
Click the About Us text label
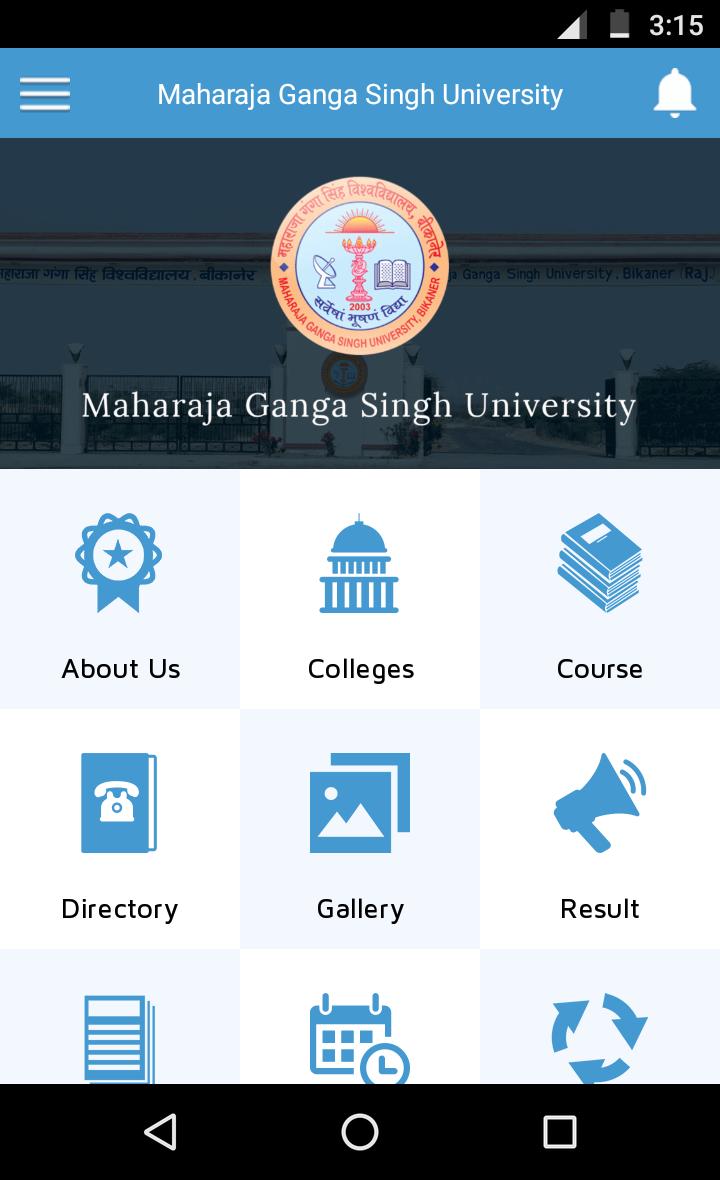(120, 668)
